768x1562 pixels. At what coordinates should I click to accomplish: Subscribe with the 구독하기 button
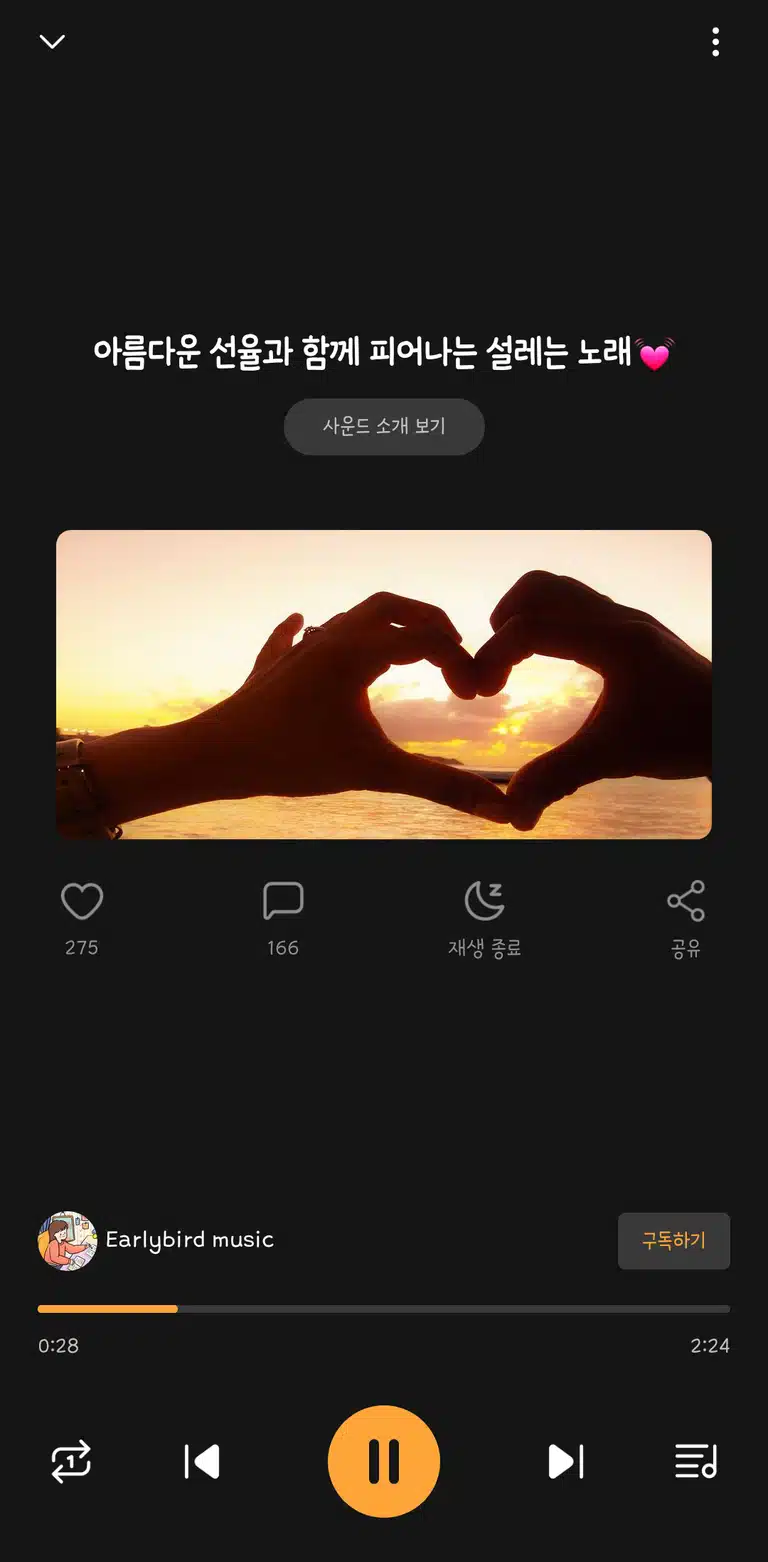click(674, 1241)
